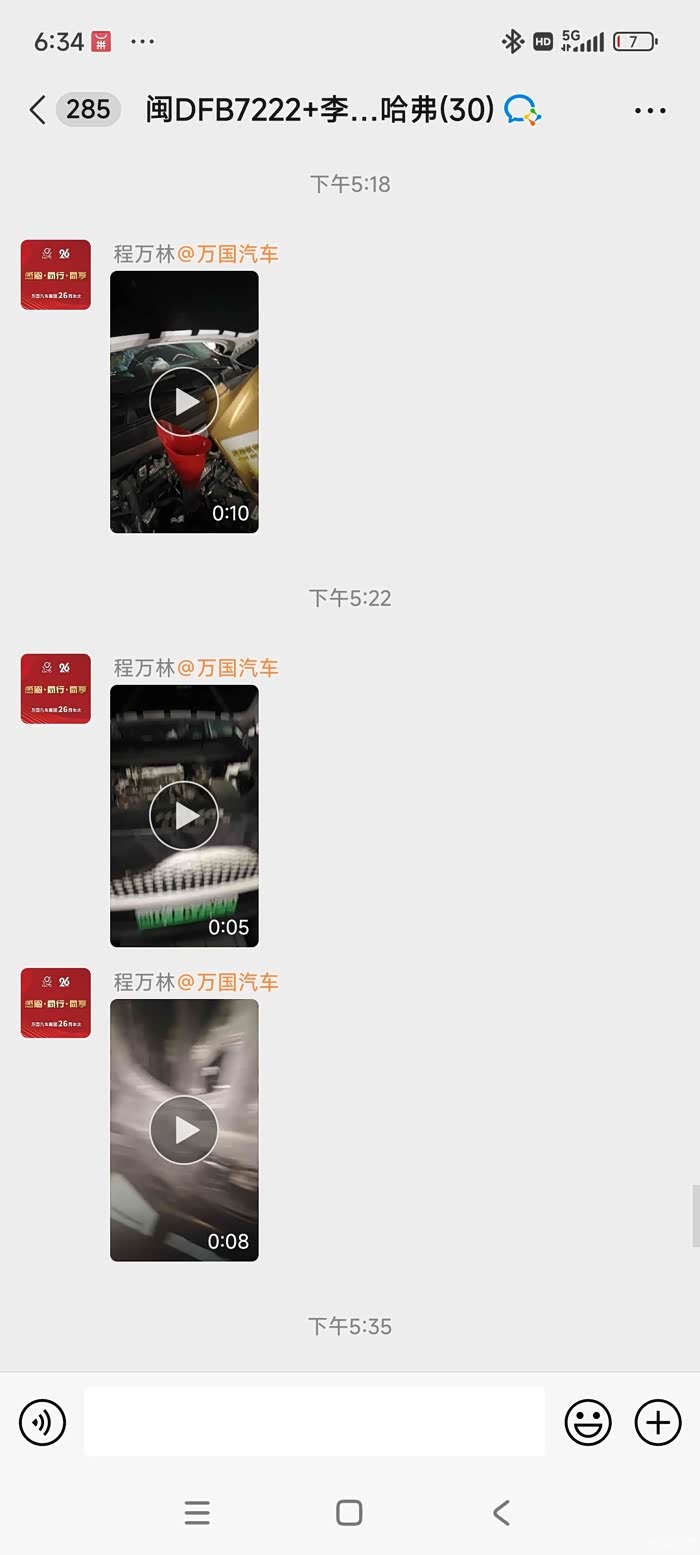Play the 0:10 video of oil pouring
This screenshot has height=1555, width=700.
(184, 402)
